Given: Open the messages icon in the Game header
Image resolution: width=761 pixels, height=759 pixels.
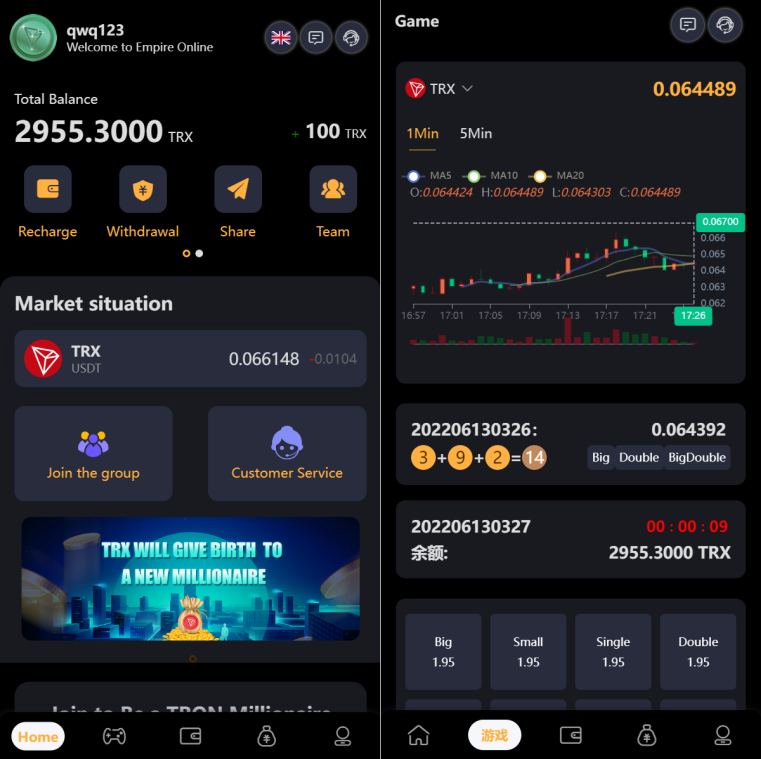Looking at the screenshot, I should [x=688, y=25].
